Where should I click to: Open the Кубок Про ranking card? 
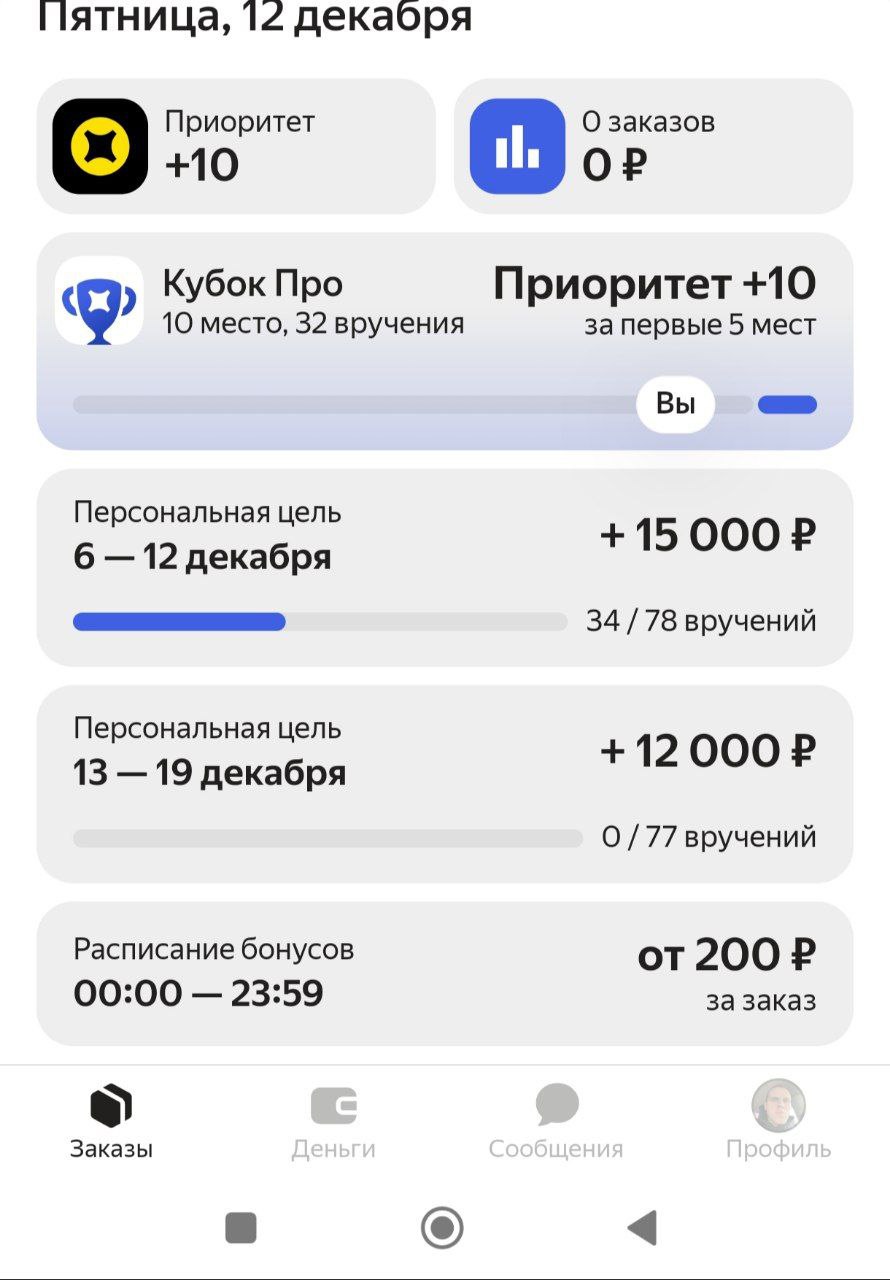[444, 341]
